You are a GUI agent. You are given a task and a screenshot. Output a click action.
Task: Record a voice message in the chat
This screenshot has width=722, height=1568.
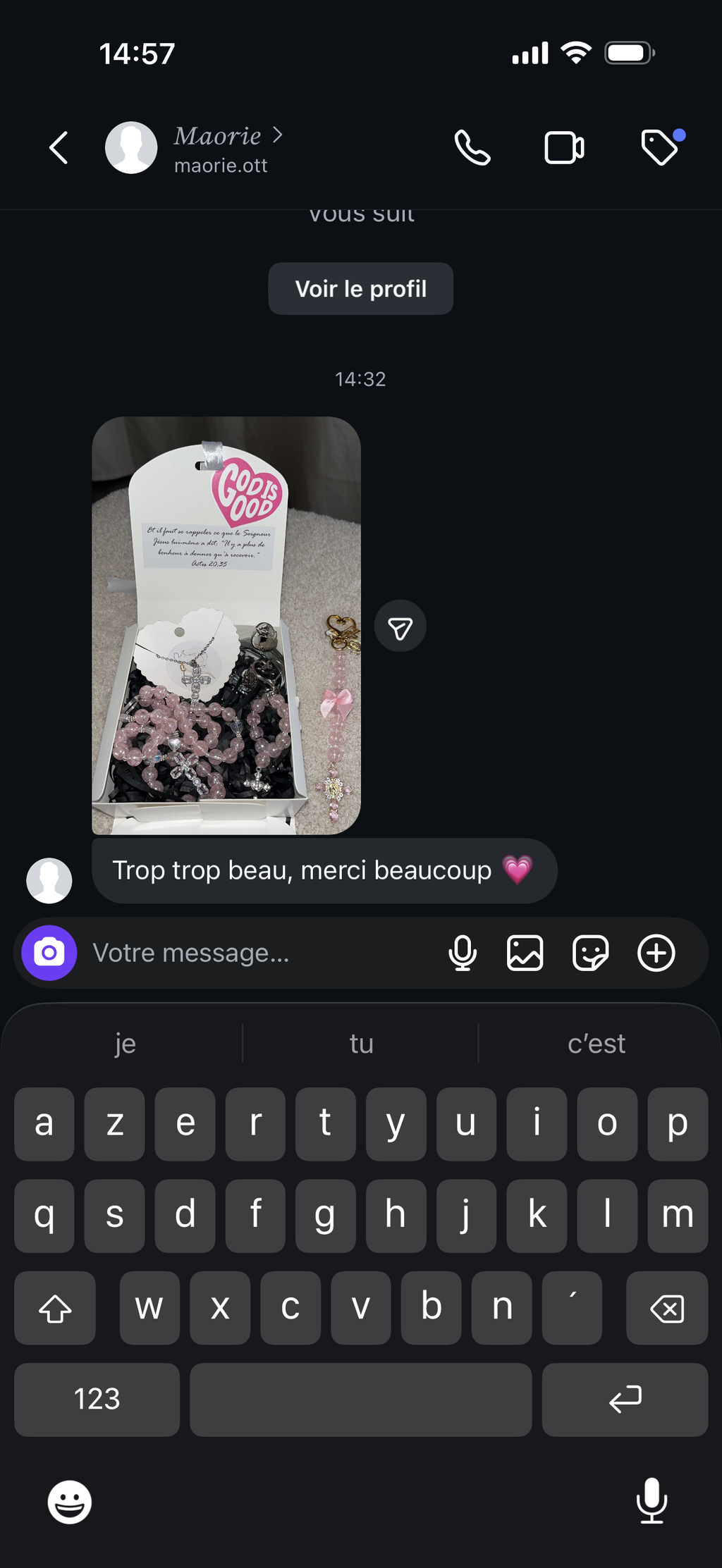click(463, 953)
